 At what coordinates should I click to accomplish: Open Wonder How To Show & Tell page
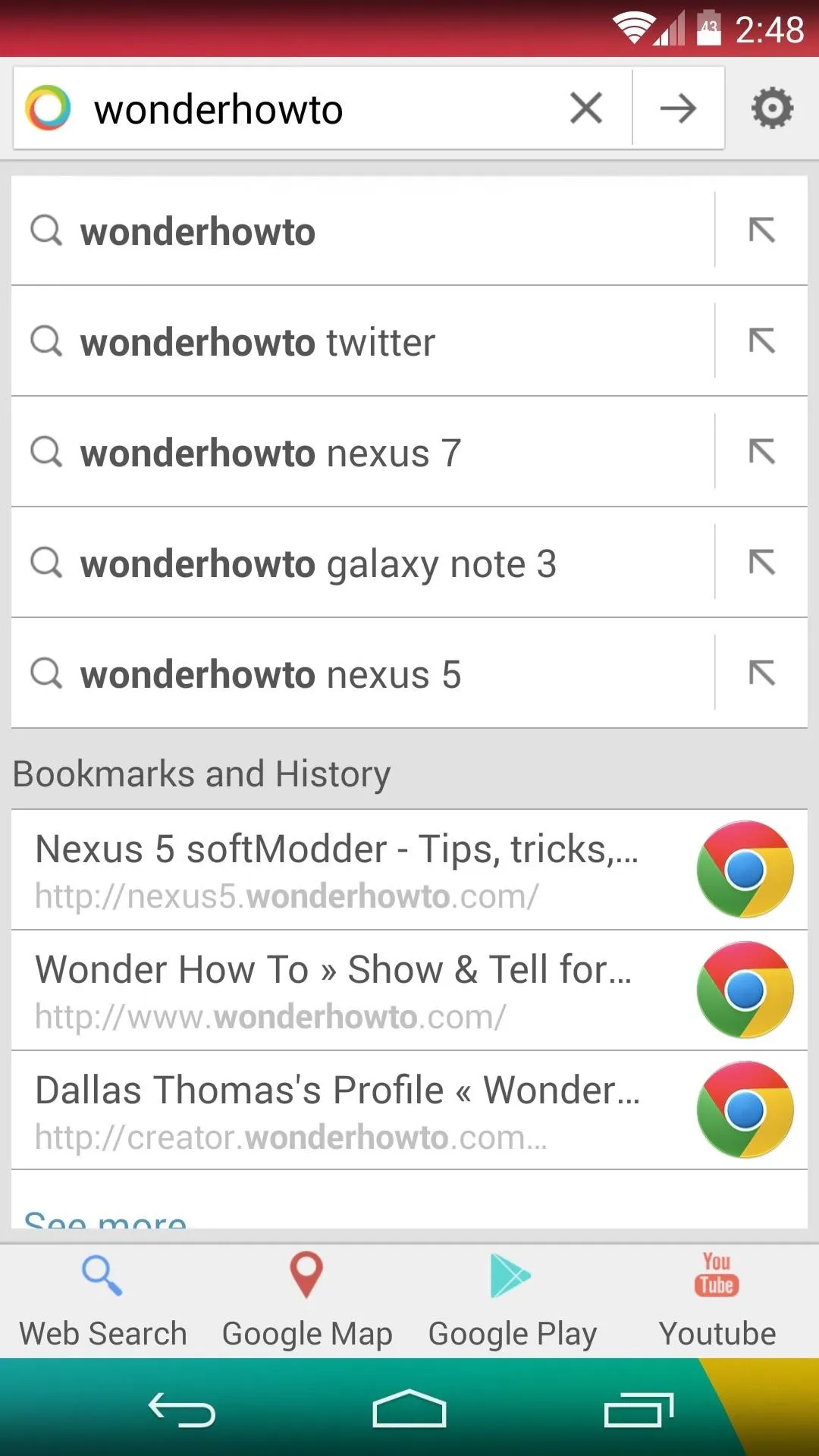pos(409,990)
